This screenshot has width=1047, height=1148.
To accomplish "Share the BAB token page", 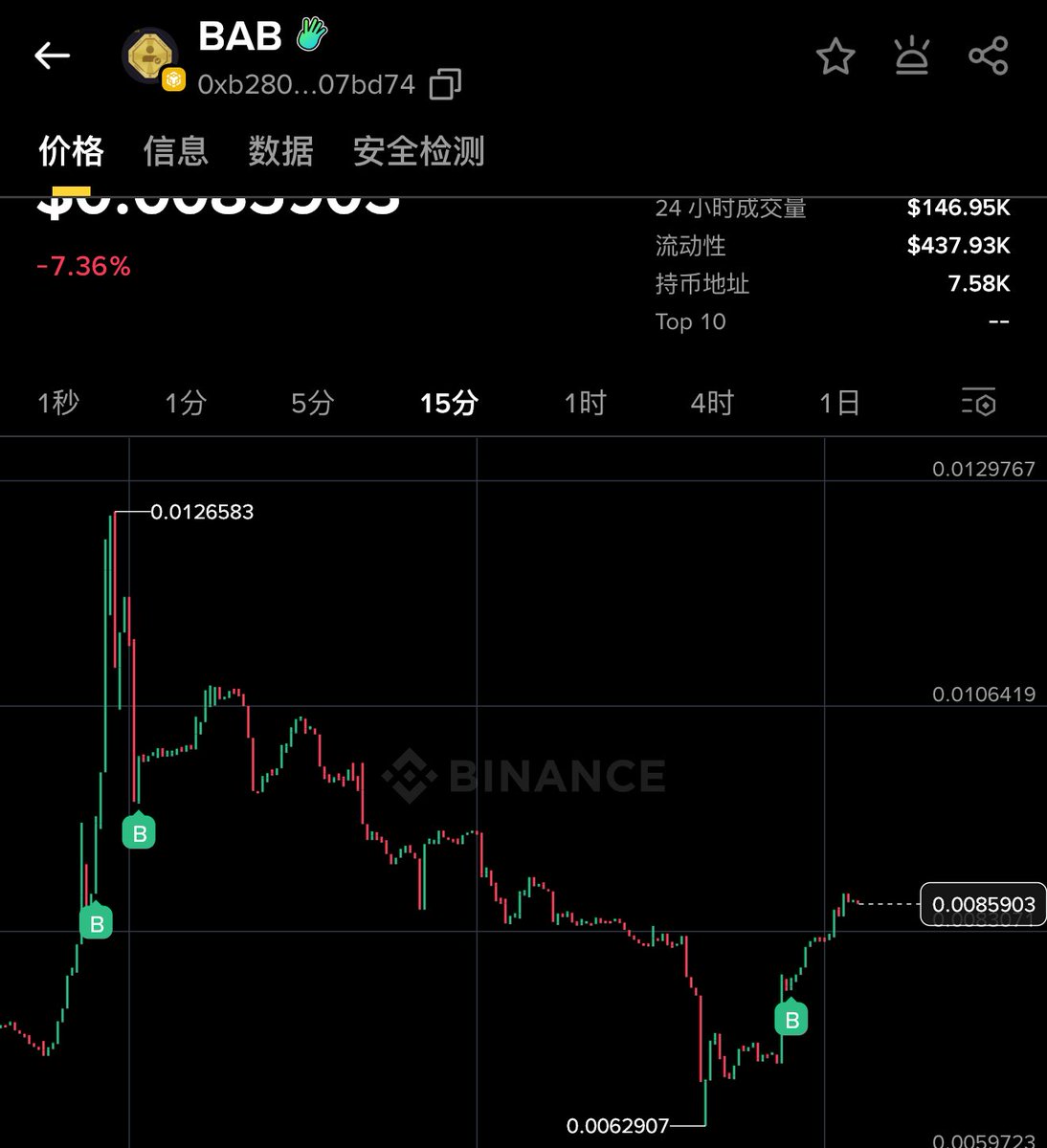I will pos(988,56).
